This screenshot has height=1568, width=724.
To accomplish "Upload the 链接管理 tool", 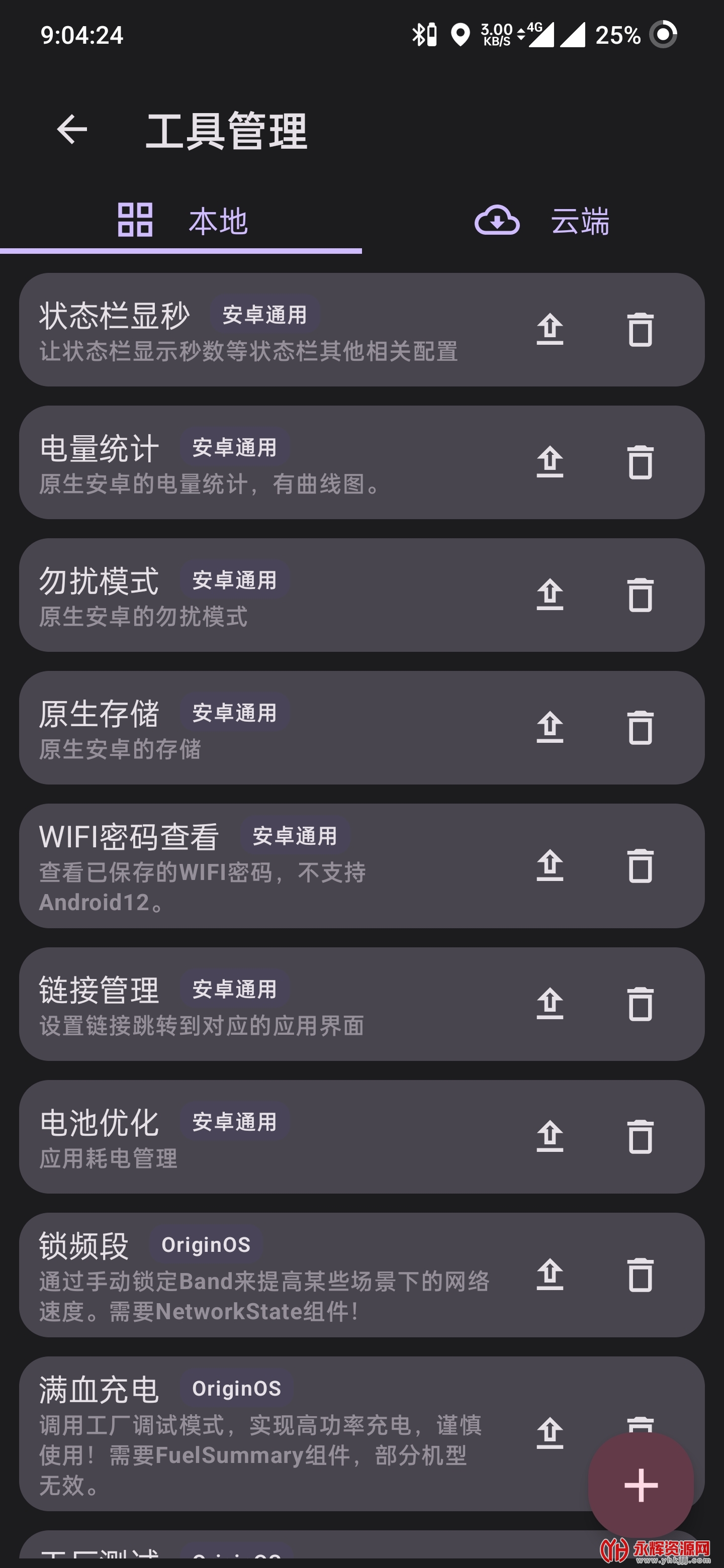I will (x=549, y=1004).
